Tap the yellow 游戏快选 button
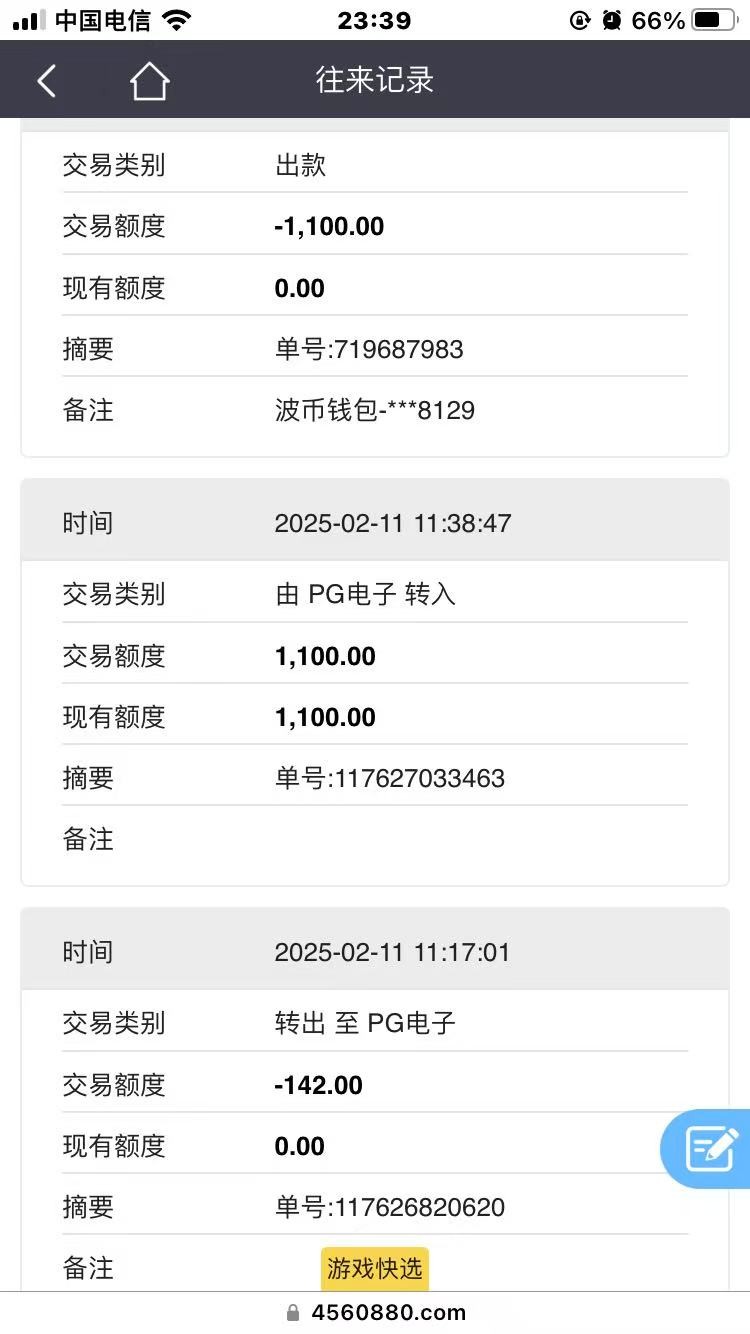750x1334 pixels. click(375, 1269)
